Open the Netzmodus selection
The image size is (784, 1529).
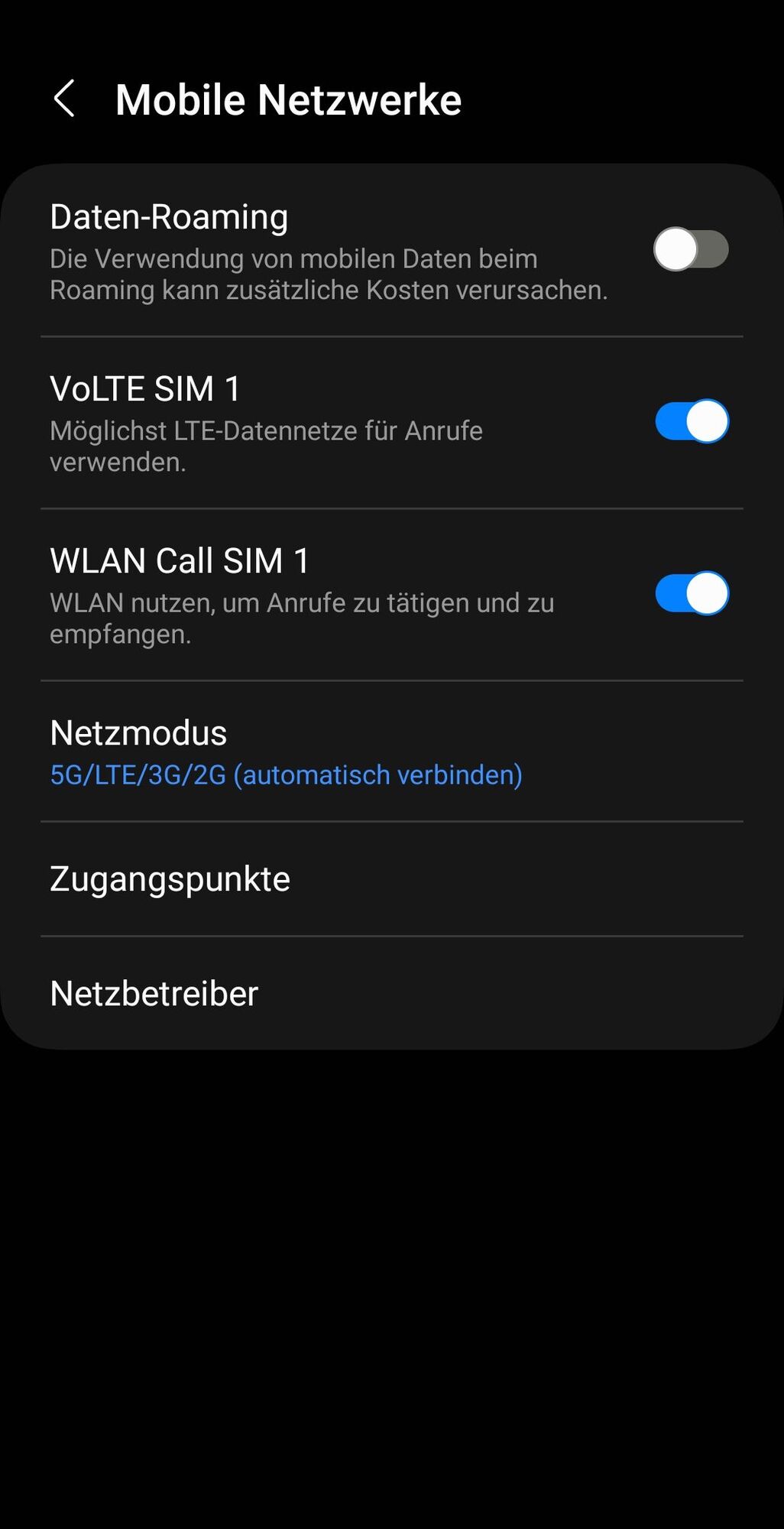(286, 752)
